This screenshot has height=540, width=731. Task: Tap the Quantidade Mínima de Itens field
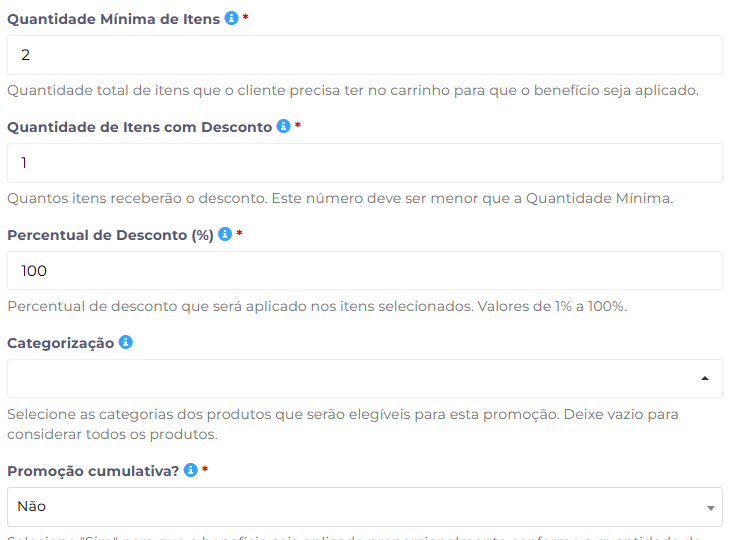364,55
